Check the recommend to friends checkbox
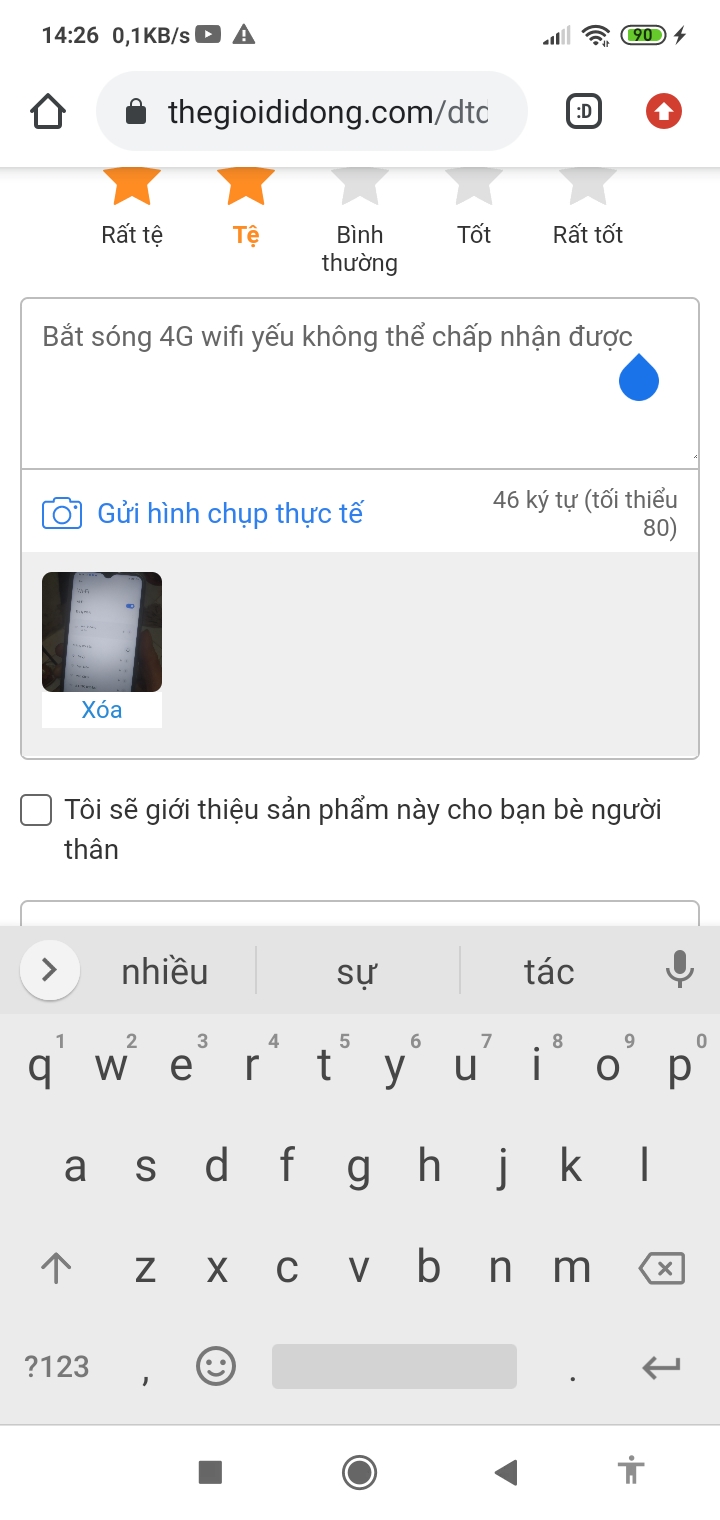The height and width of the screenshot is (1520, 720). click(36, 810)
